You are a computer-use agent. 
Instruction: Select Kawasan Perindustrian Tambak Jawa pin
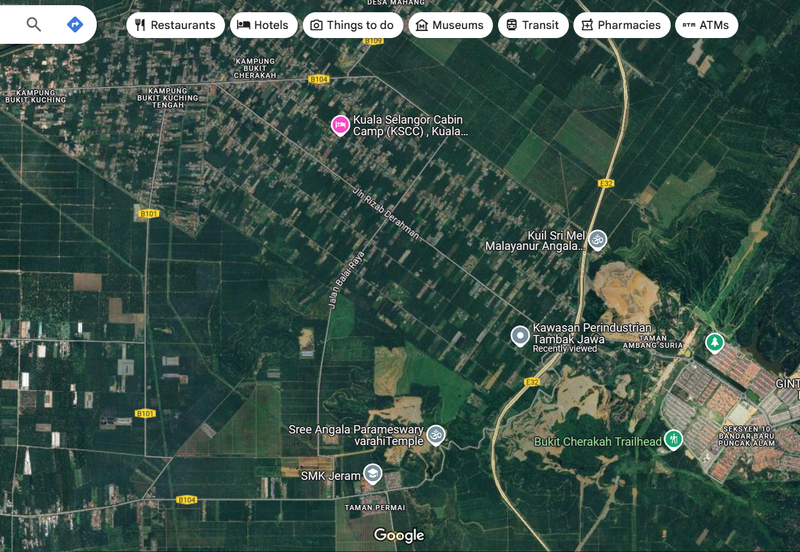(x=519, y=336)
